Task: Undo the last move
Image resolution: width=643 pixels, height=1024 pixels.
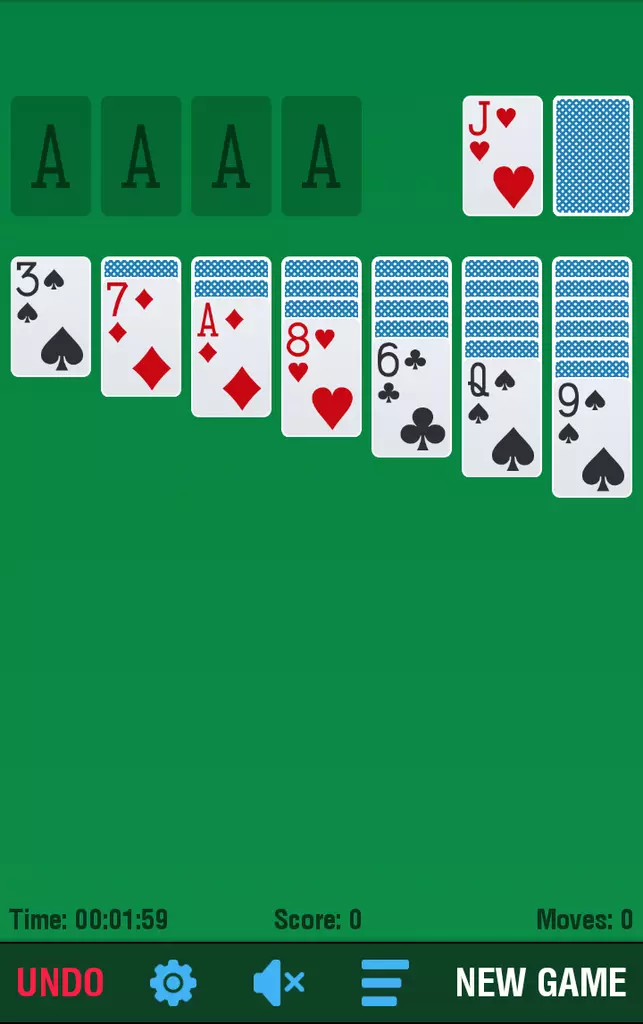Action: point(60,982)
